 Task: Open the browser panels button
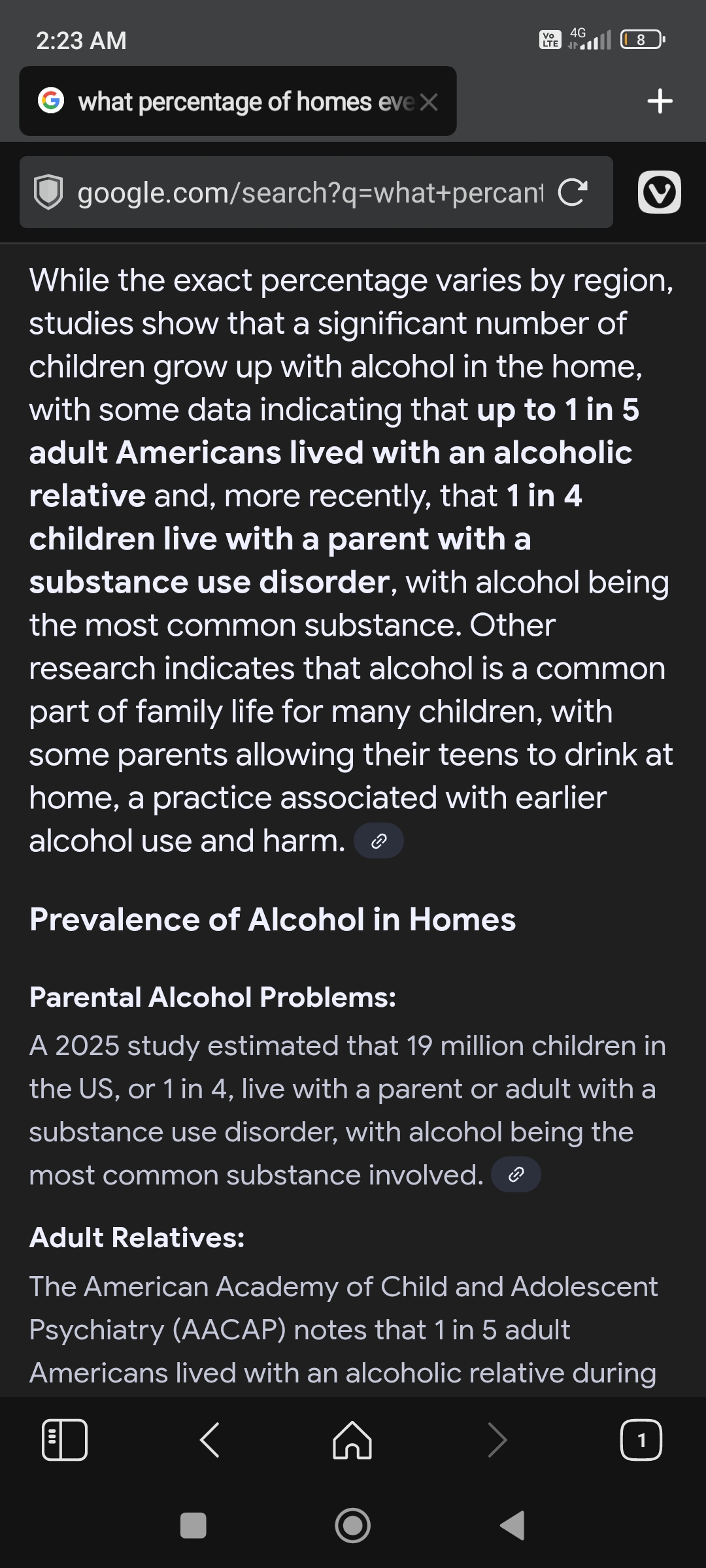(x=65, y=1440)
